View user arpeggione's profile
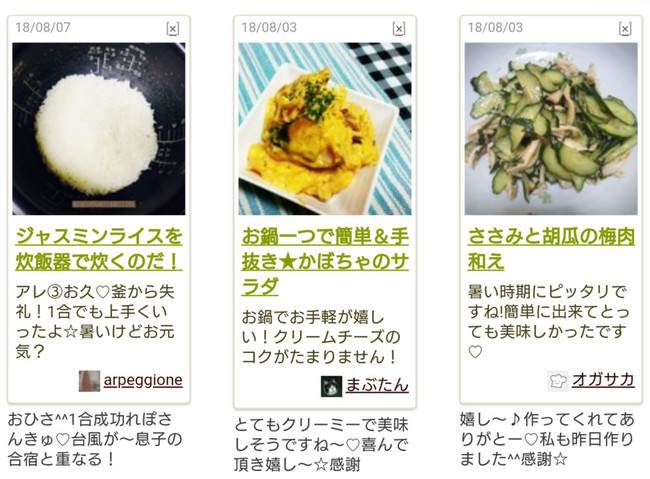 click(x=142, y=380)
